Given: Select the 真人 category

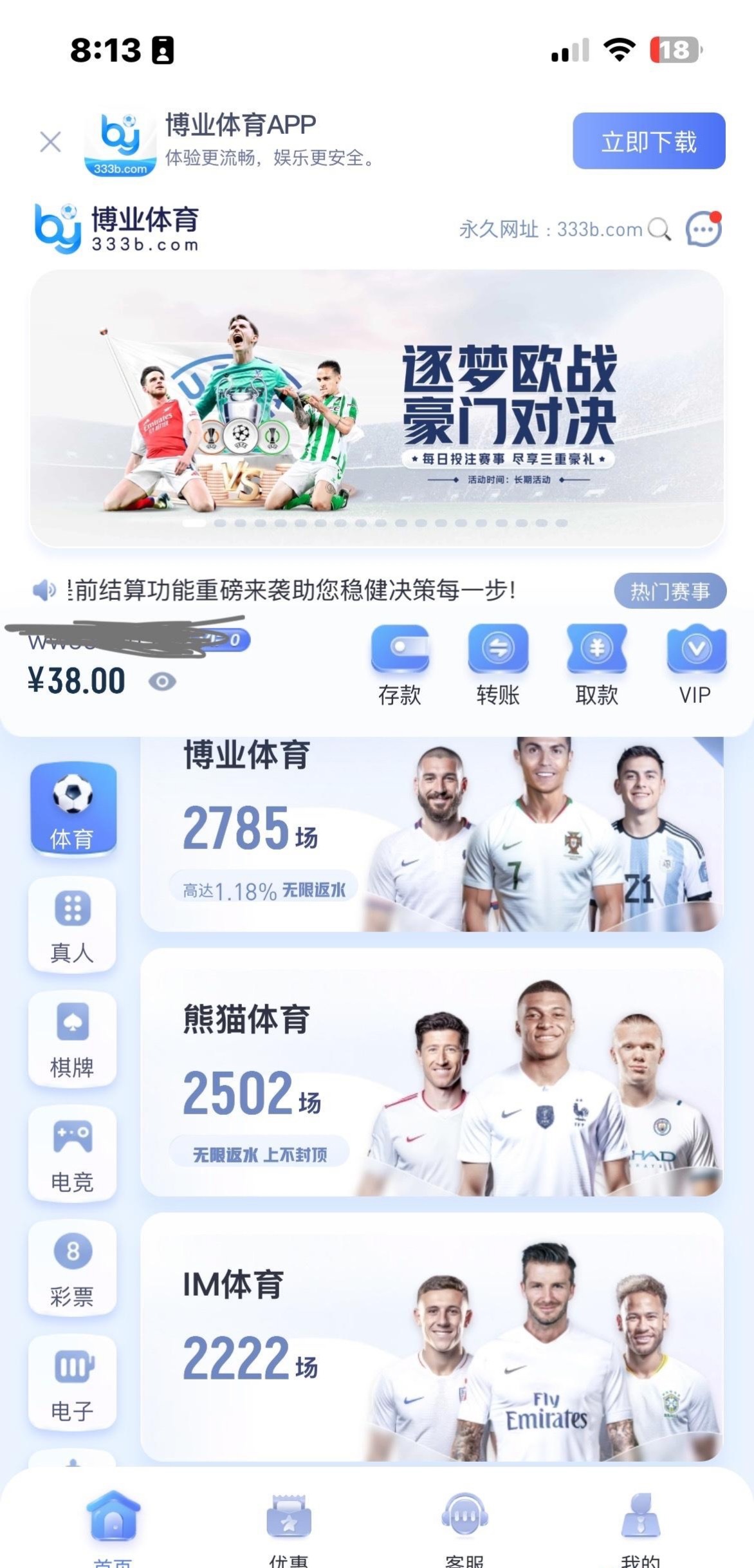Looking at the screenshot, I should [73, 924].
